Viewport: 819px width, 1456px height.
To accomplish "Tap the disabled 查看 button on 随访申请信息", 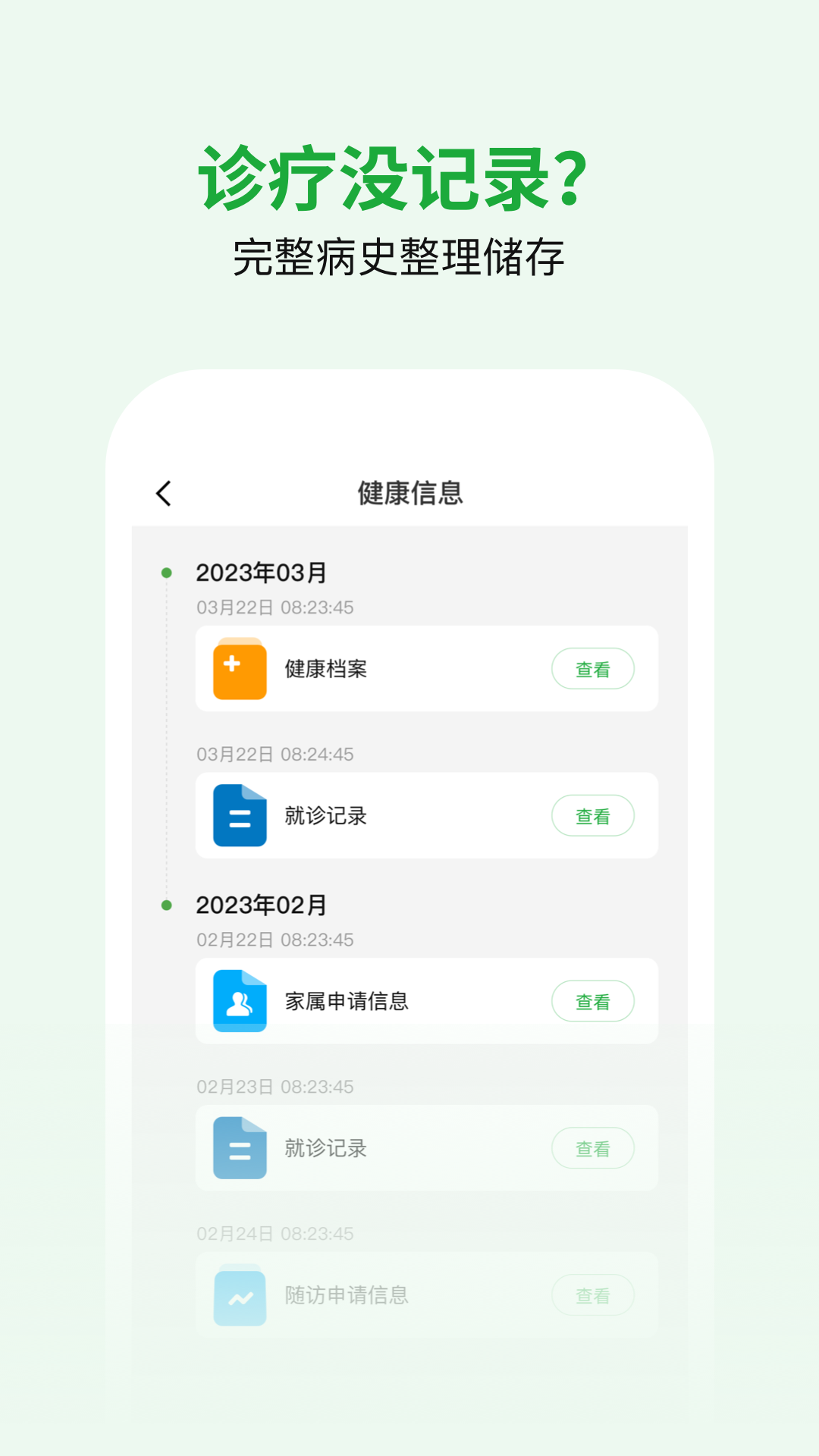I will pos(594,1295).
